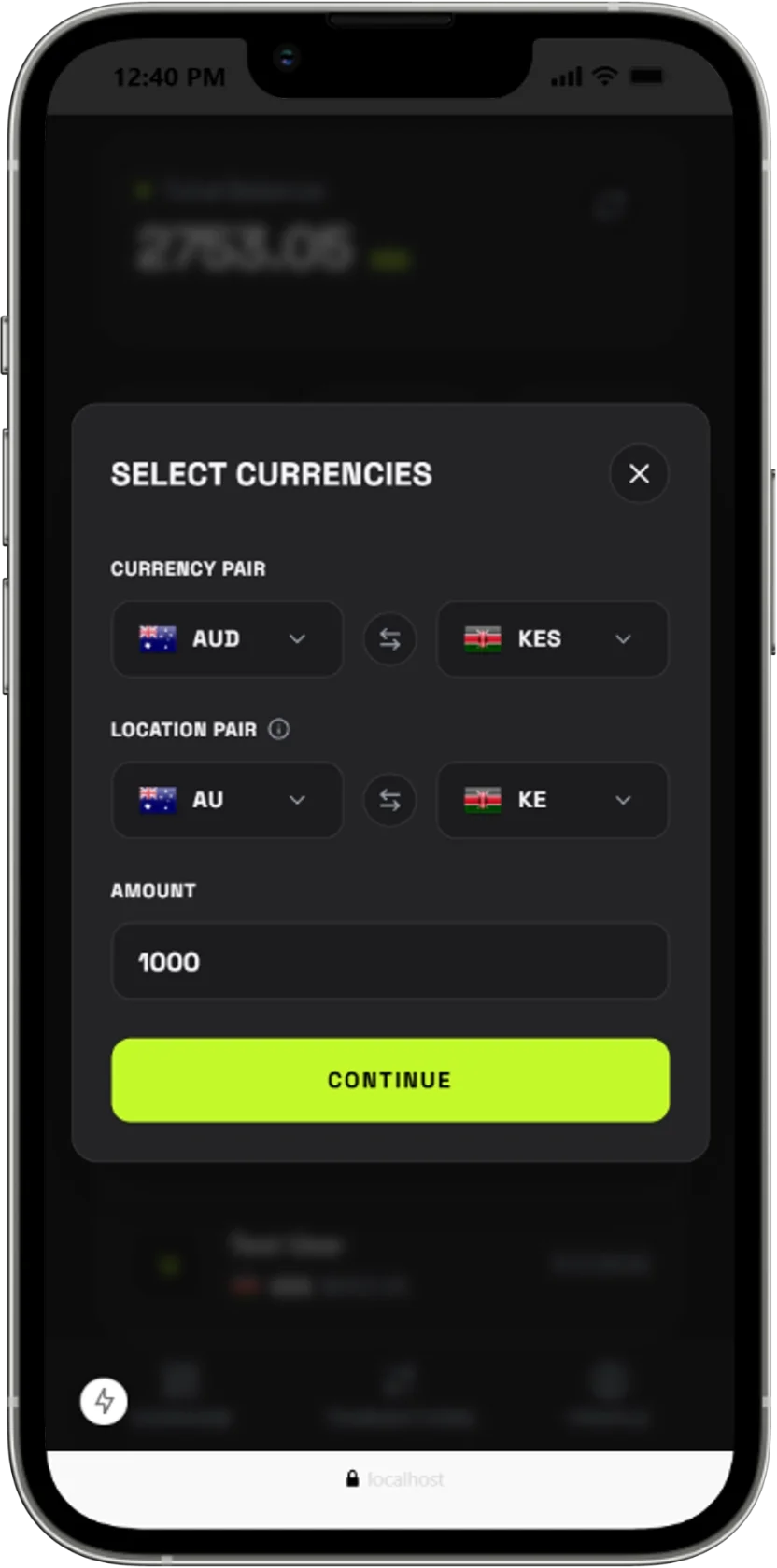
Task: Open the KE location dropdown
Action: 552,800
